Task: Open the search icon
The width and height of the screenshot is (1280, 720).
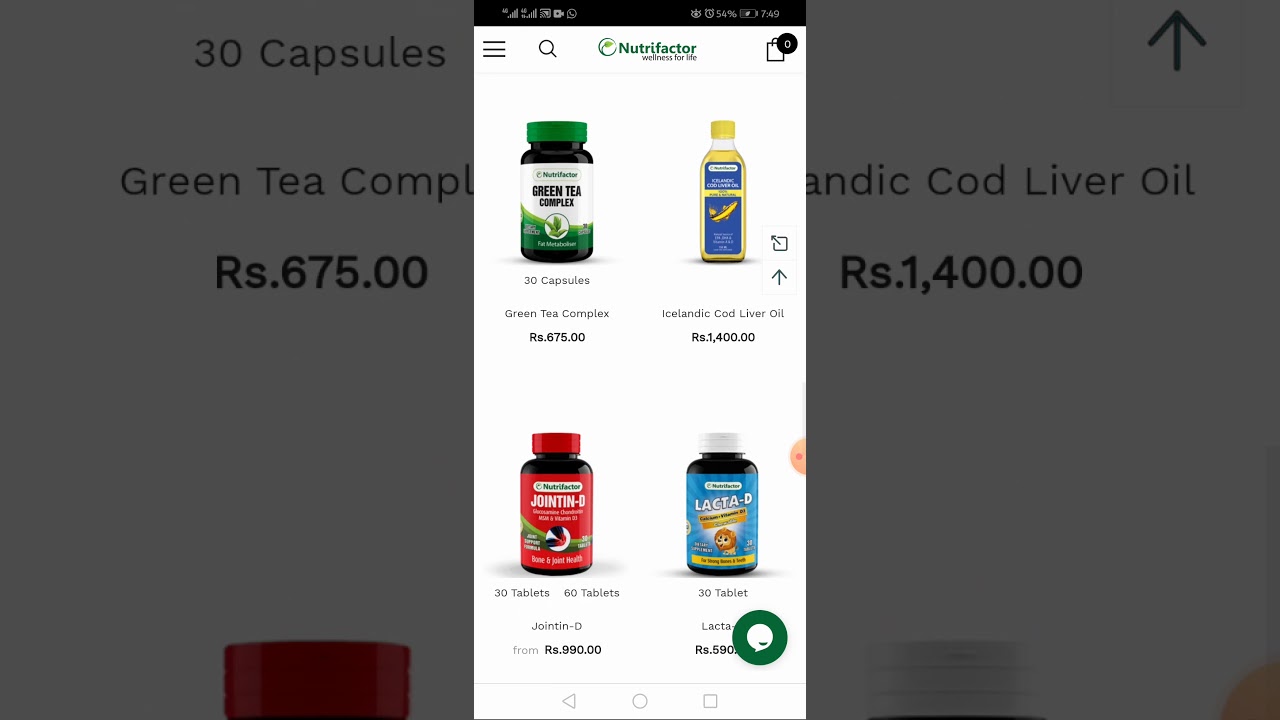Action: [548, 49]
